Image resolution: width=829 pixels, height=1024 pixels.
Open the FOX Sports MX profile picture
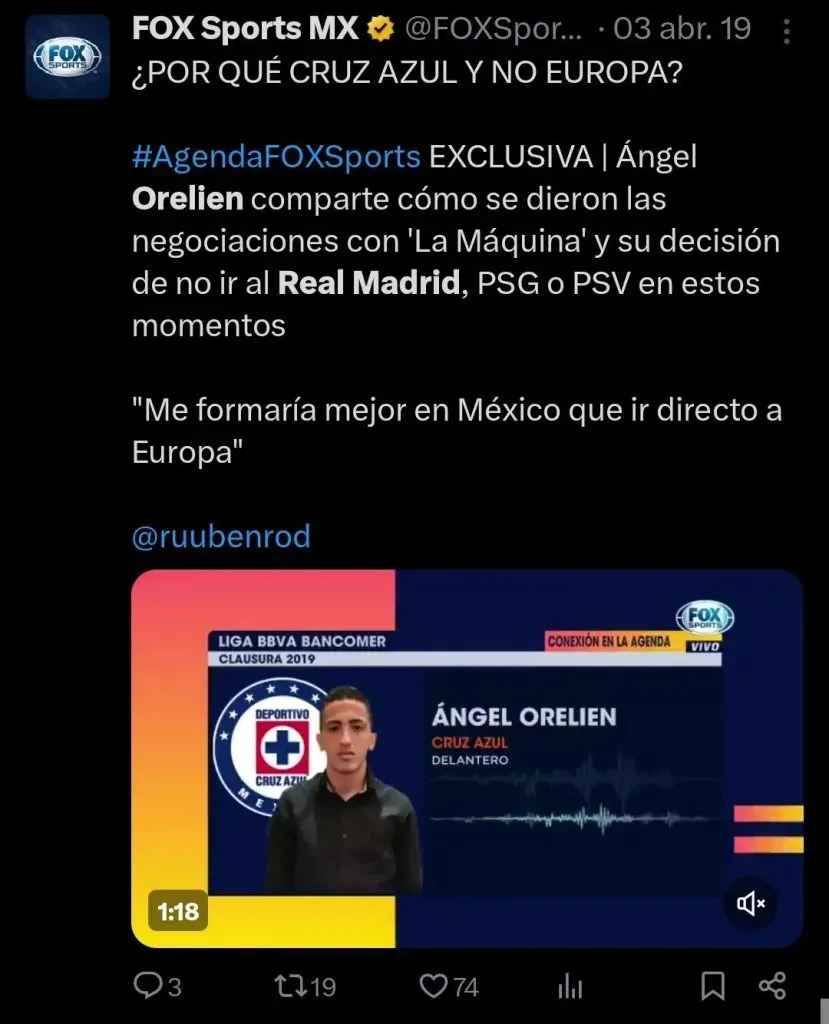[x=67, y=56]
